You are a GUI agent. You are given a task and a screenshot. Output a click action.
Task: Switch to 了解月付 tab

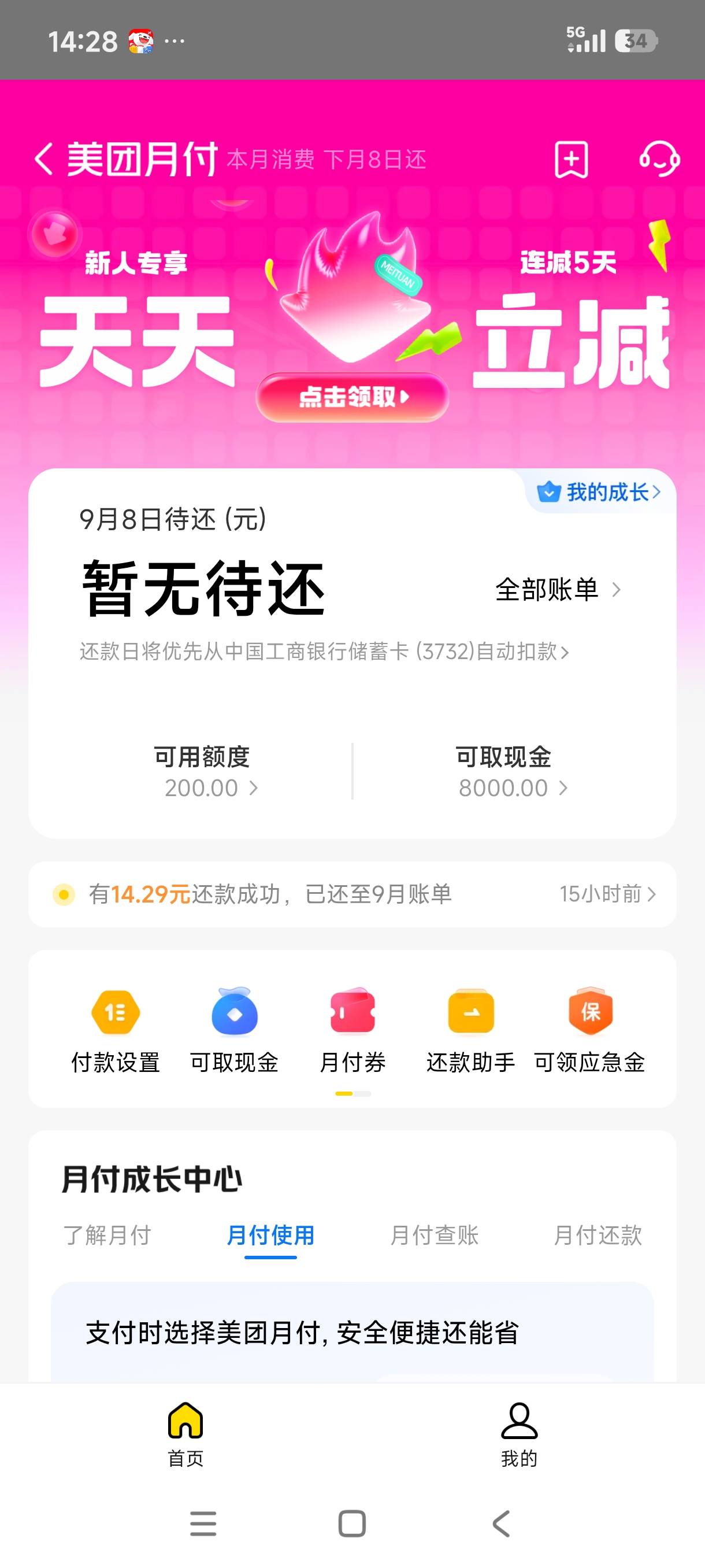107,1236
